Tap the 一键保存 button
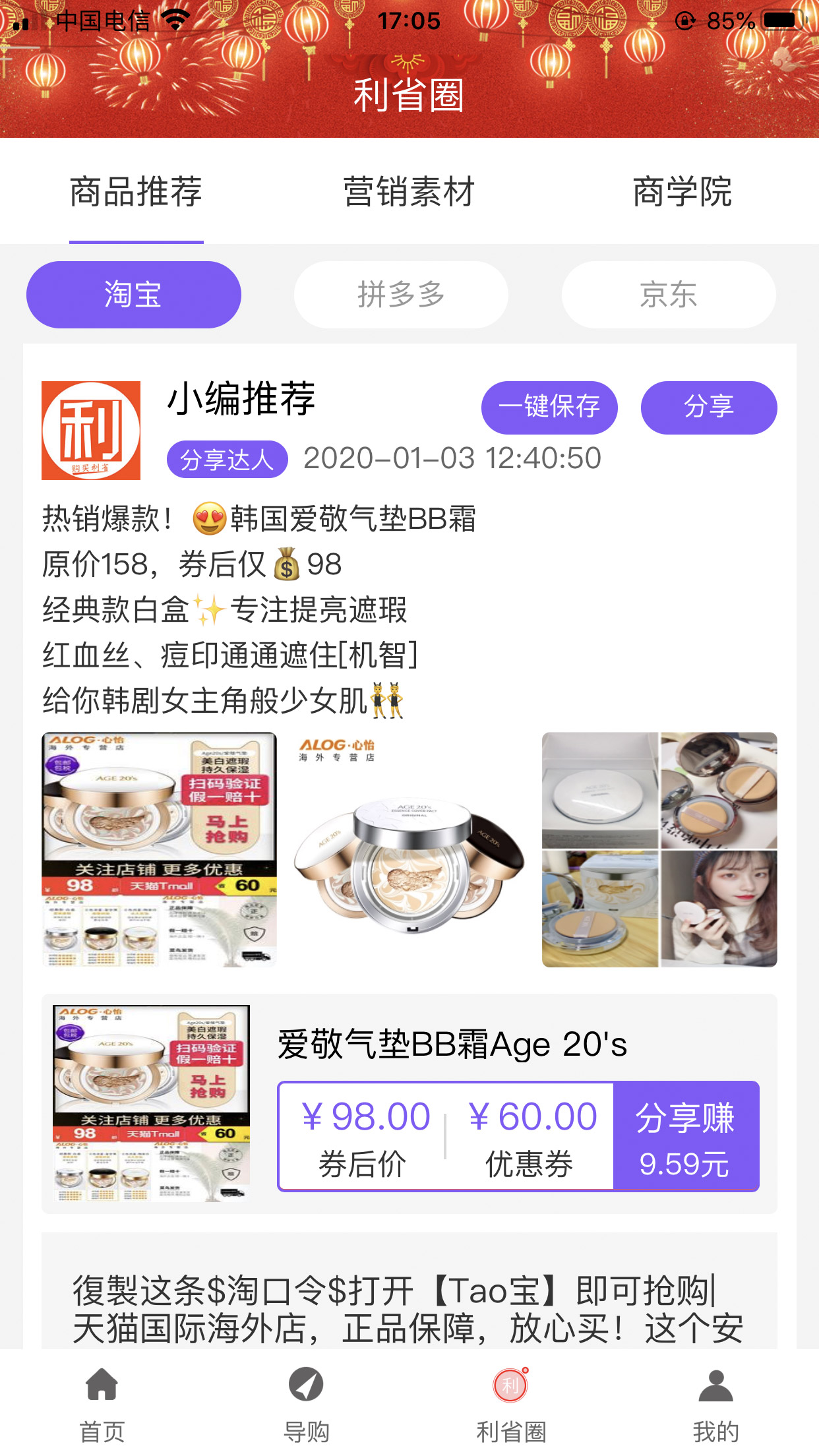Image resolution: width=819 pixels, height=1456 pixels. 549,407
